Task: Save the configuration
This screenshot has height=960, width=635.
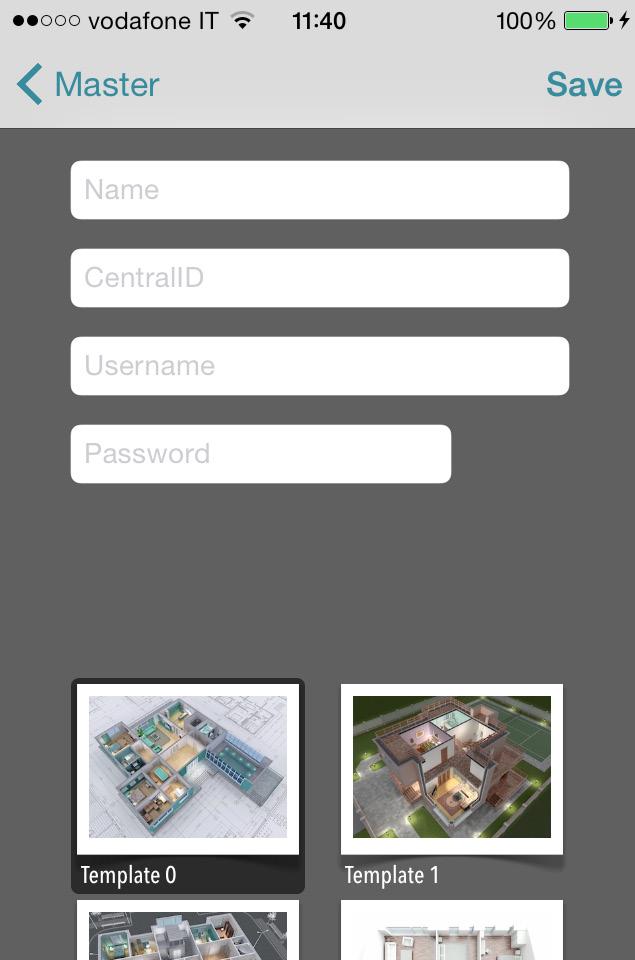Action: point(584,85)
